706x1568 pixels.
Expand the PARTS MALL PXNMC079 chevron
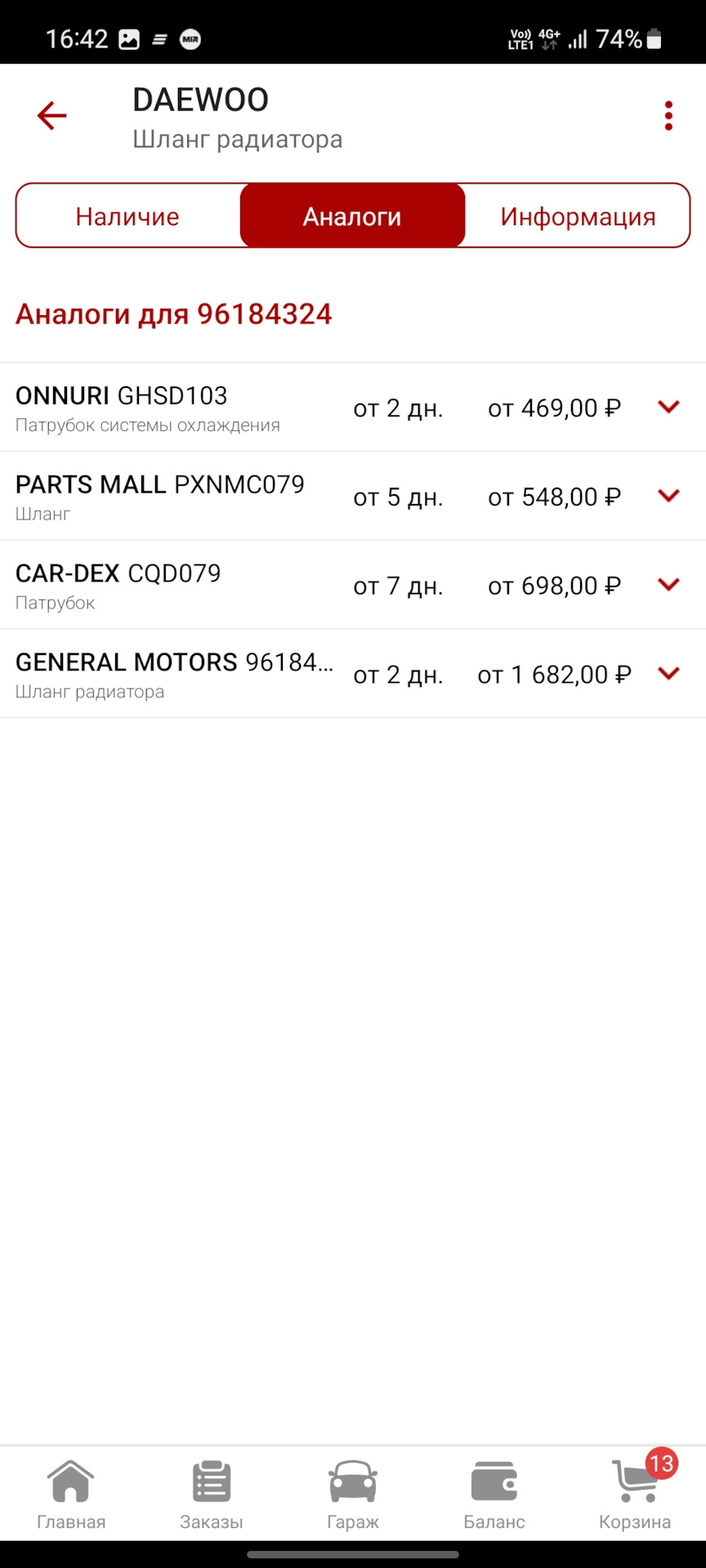coord(668,496)
